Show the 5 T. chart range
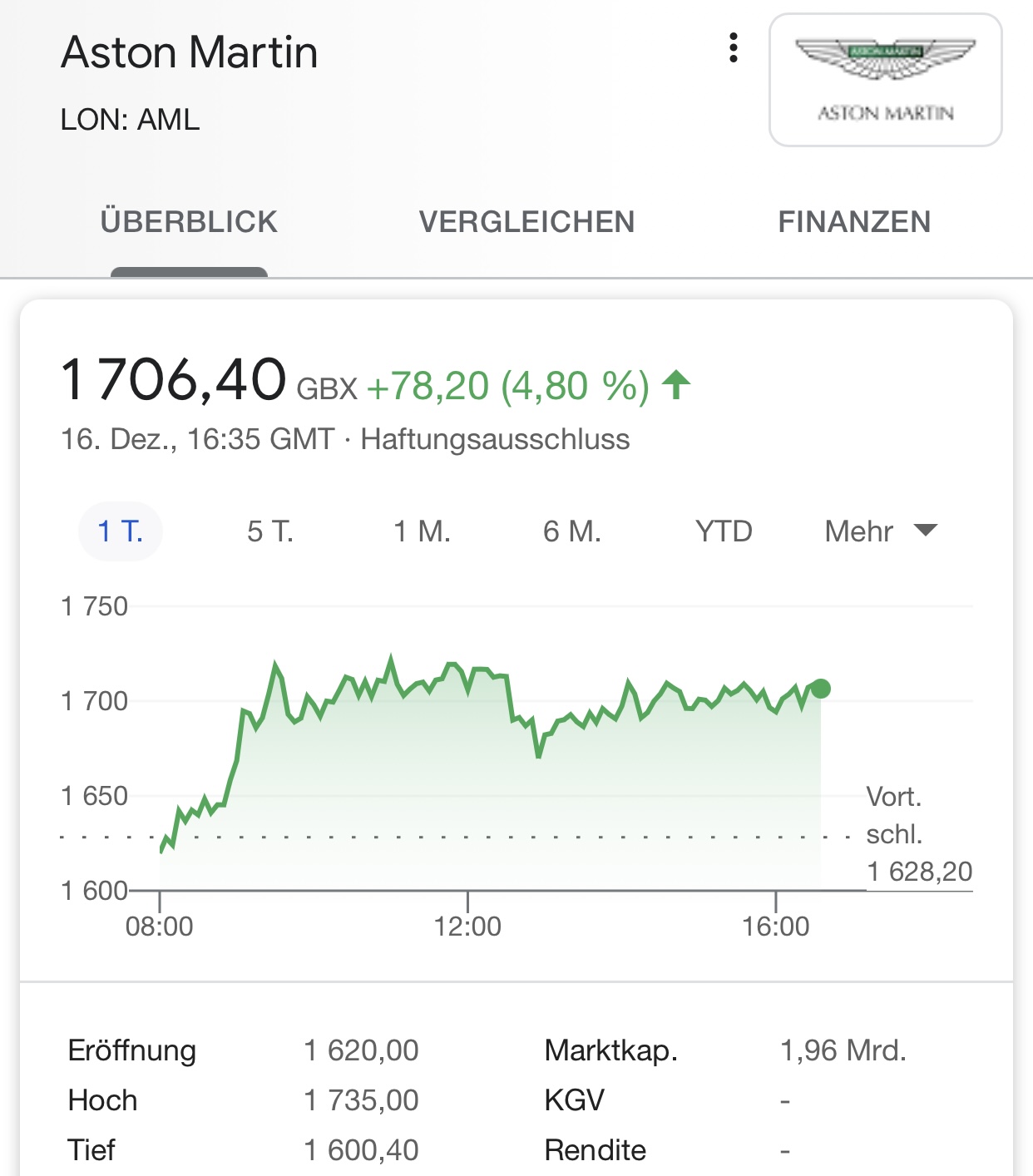Viewport: 1033px width, 1176px height. 270,531
